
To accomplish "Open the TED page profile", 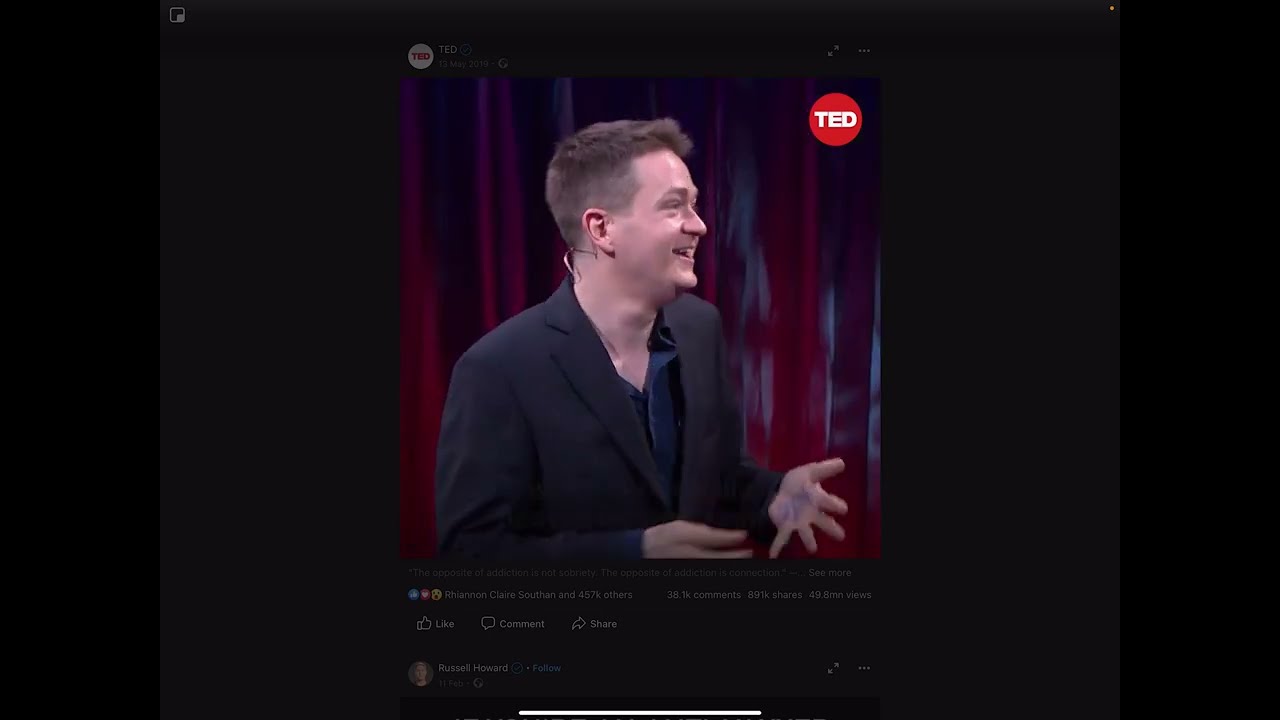I will click(x=447, y=49).
